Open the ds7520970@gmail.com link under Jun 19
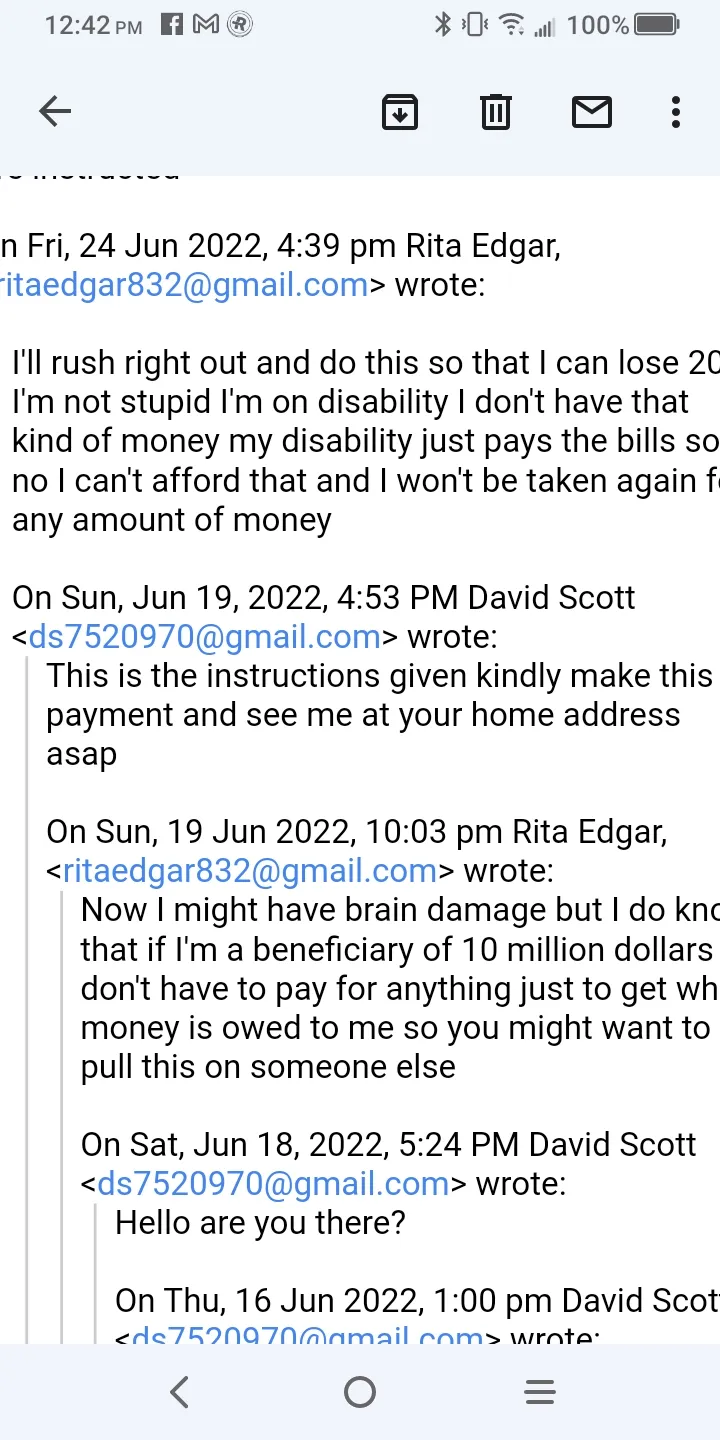 [x=205, y=636]
